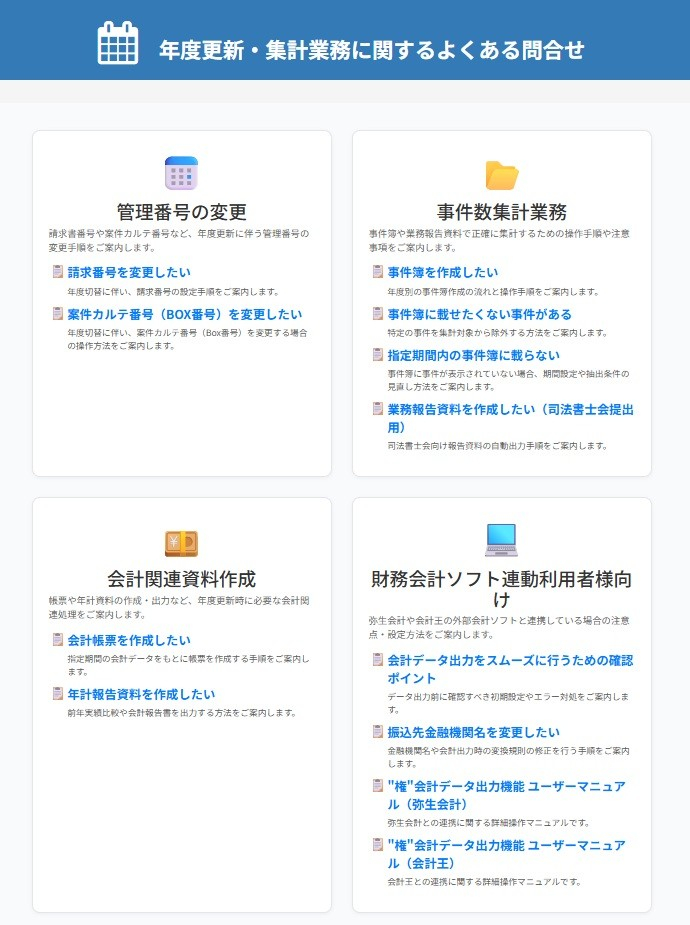Open the 事件簿を作成したい article

click(442, 272)
